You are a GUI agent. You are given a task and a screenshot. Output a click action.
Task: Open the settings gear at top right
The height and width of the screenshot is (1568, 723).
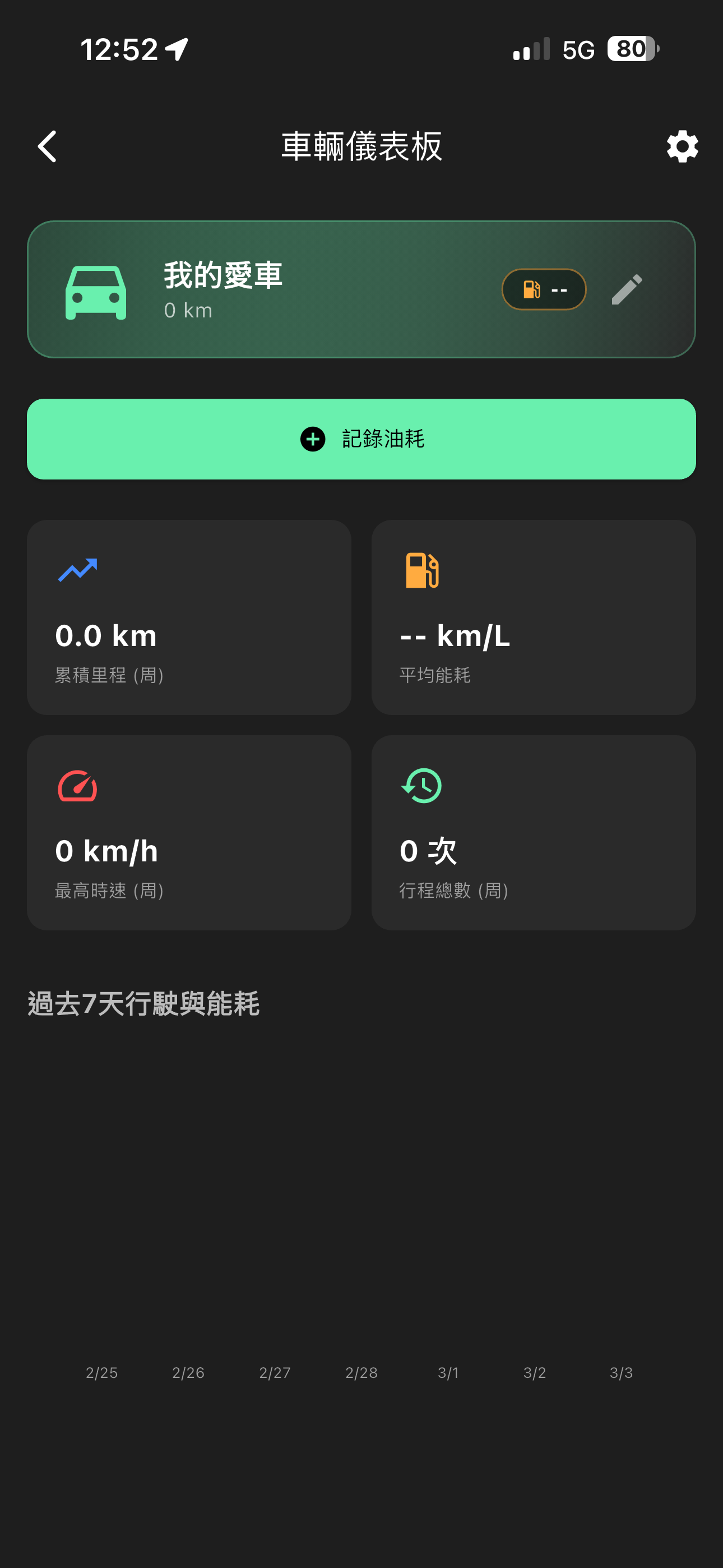pyautogui.click(x=682, y=146)
